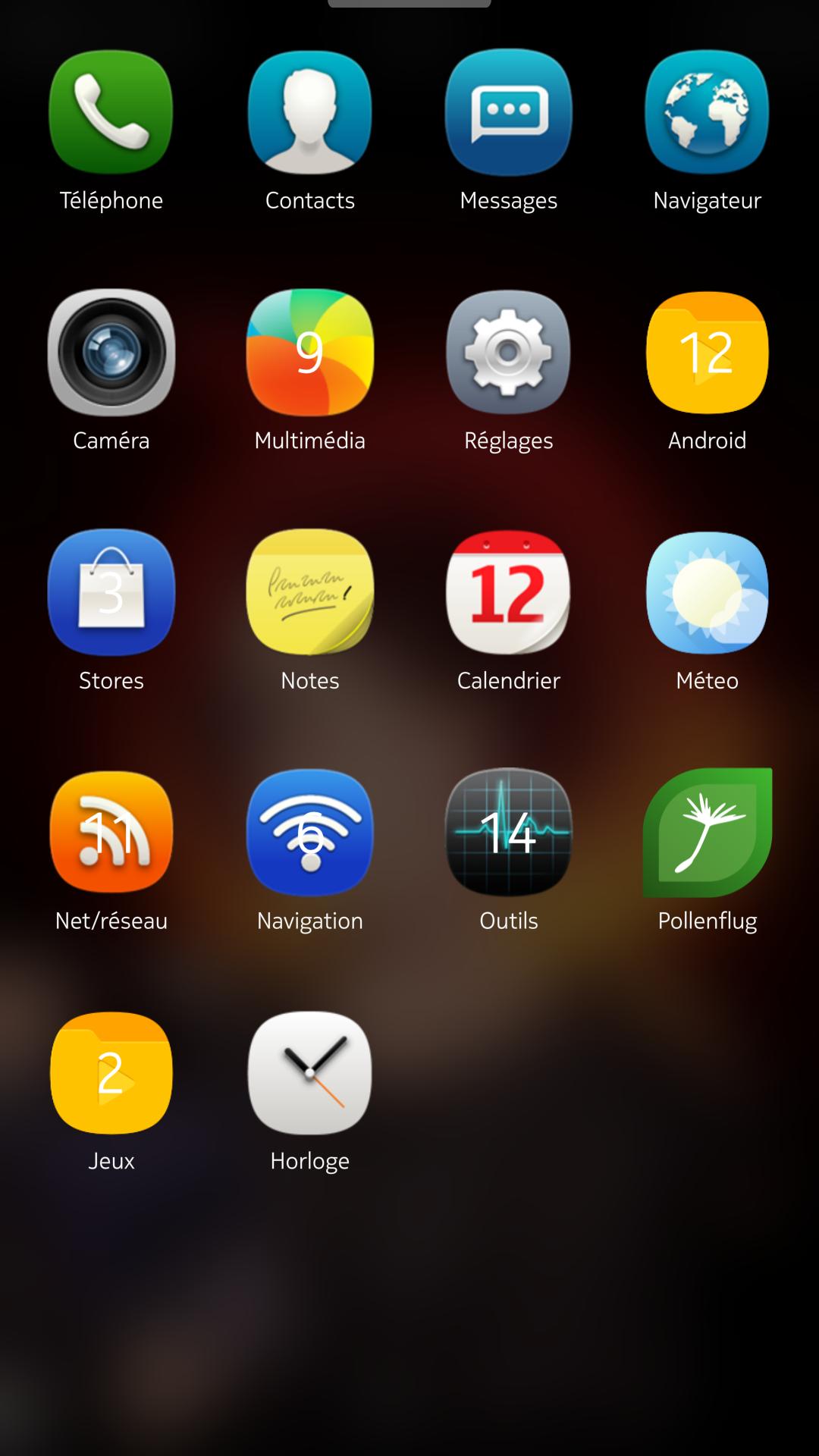Open the Android folder
819x1456 pixels.
(x=707, y=353)
